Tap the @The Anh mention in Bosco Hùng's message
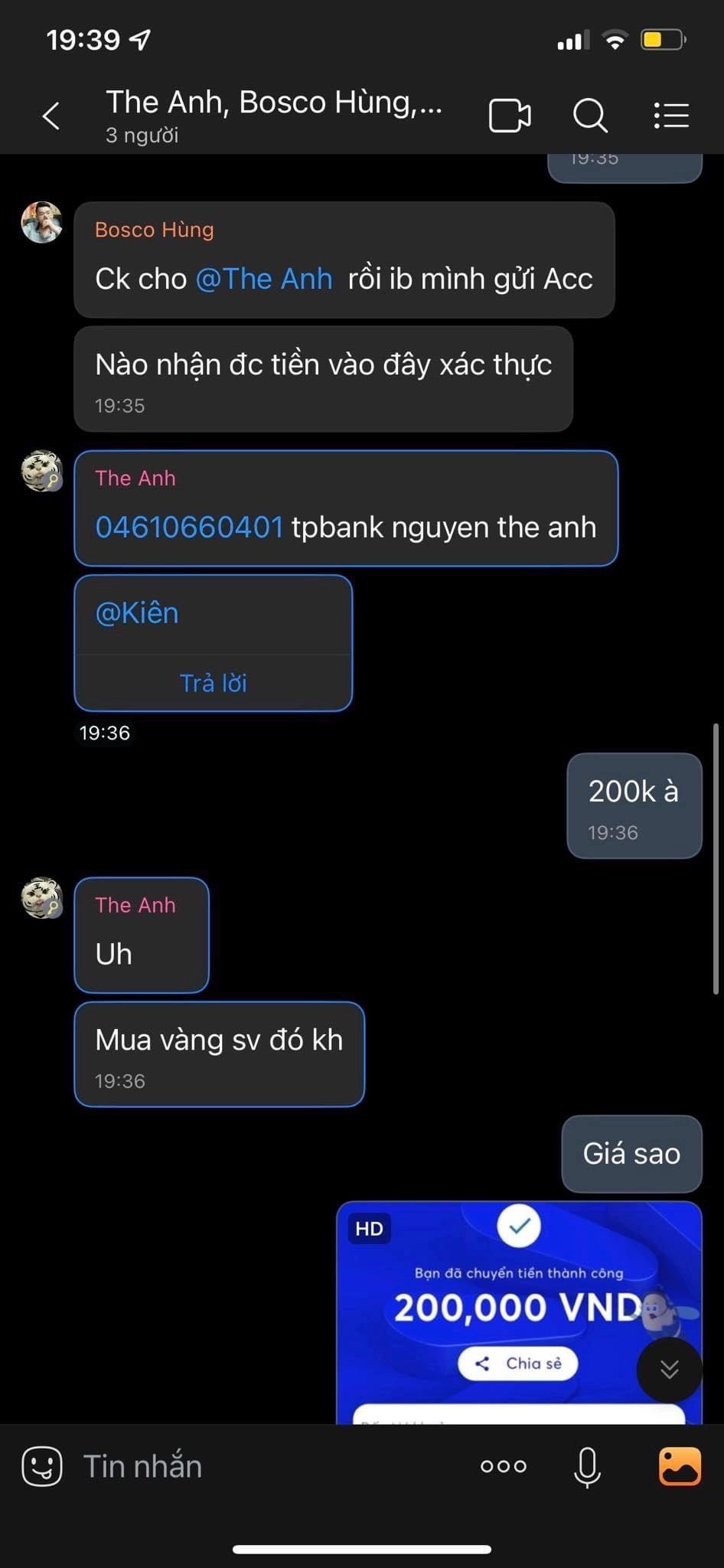Screen dimensions: 724x1568 (264, 279)
